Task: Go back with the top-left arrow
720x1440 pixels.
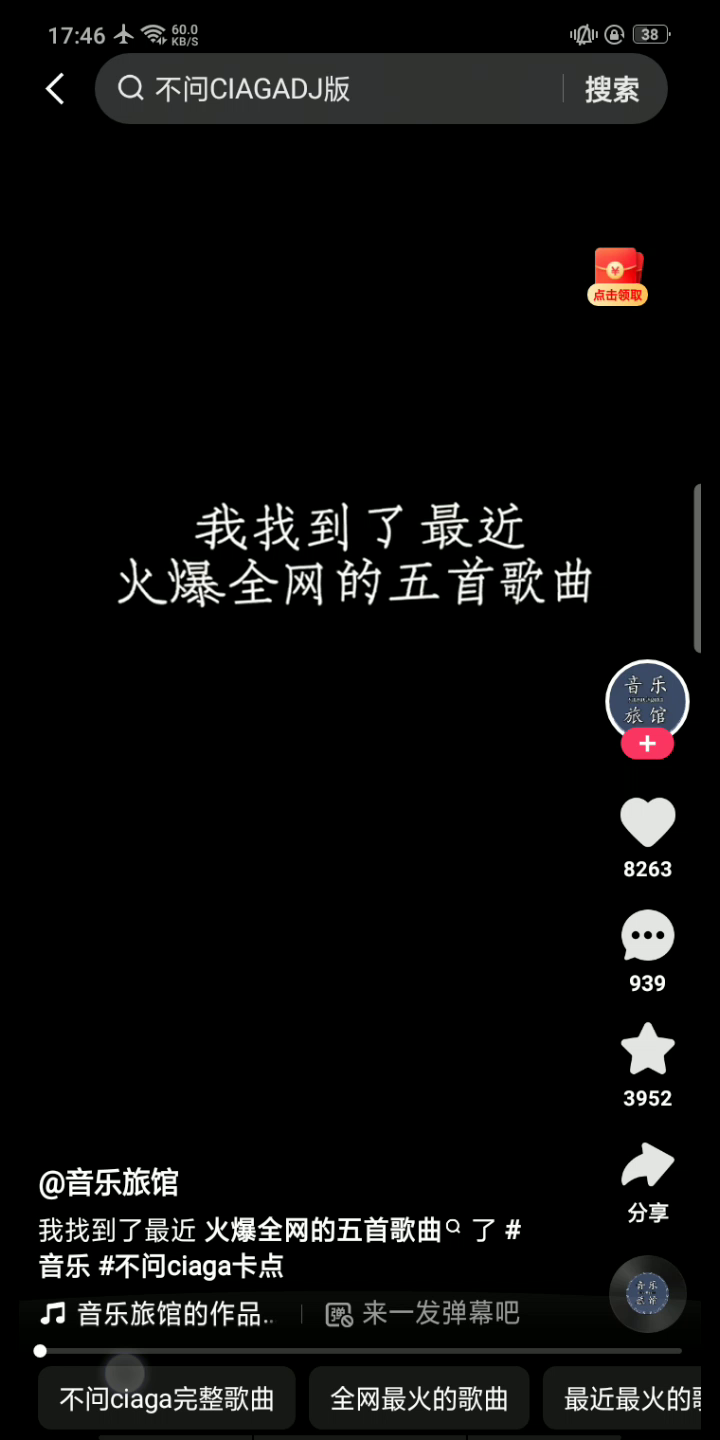Action: pos(55,89)
